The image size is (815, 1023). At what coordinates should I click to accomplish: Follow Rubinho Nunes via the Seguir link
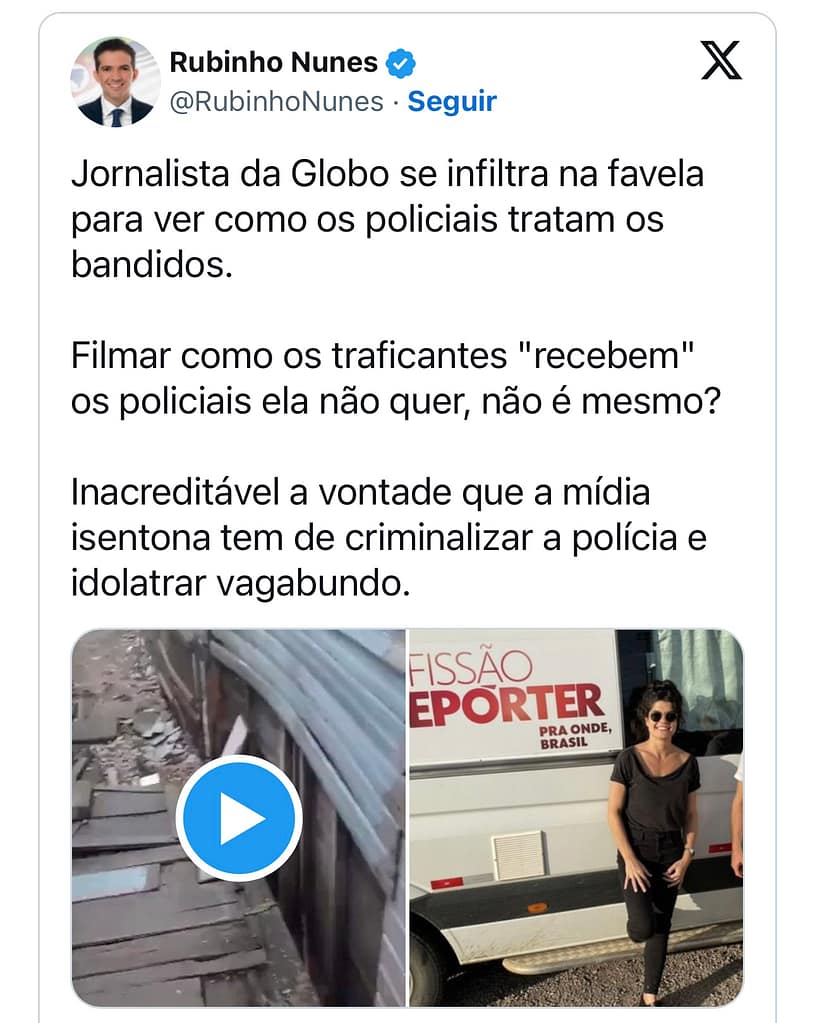pyautogui.click(x=452, y=102)
